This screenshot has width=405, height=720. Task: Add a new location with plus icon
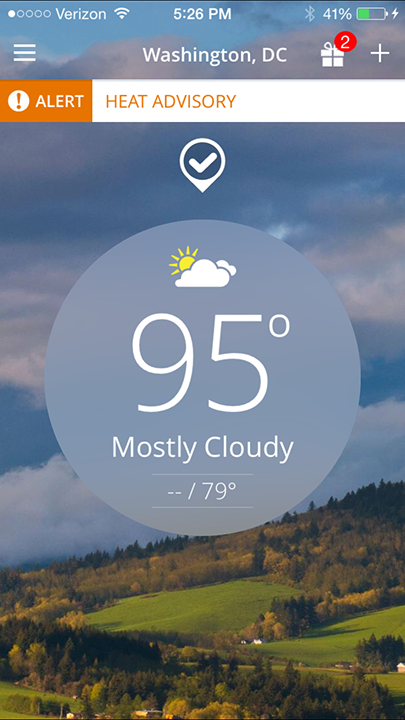380,54
